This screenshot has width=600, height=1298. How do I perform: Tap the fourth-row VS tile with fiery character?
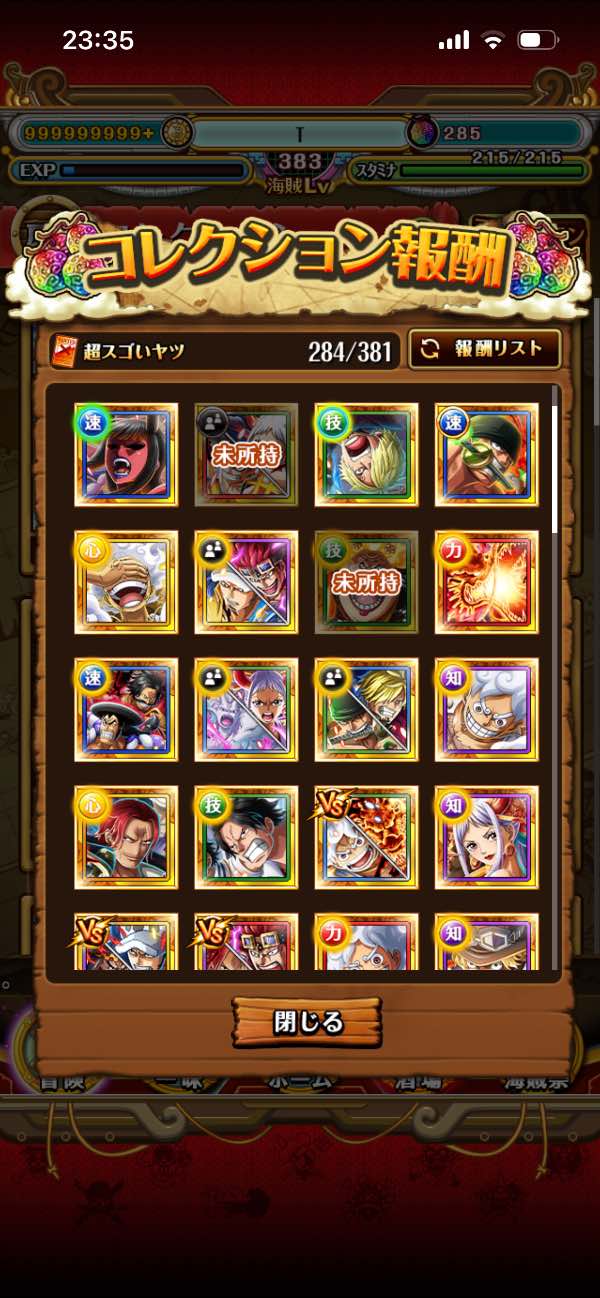pos(366,837)
